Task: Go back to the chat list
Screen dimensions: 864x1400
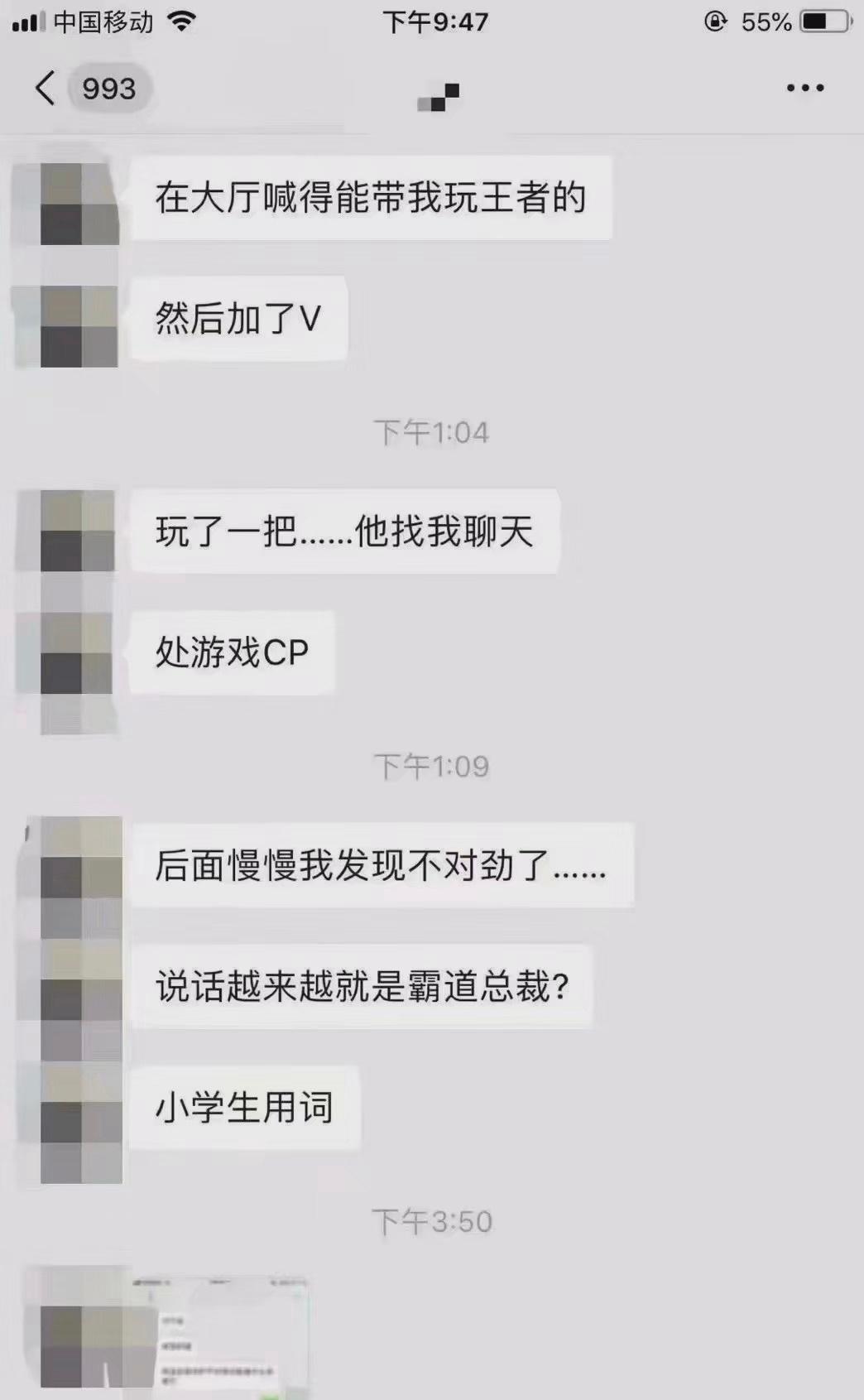Action: [x=46, y=88]
